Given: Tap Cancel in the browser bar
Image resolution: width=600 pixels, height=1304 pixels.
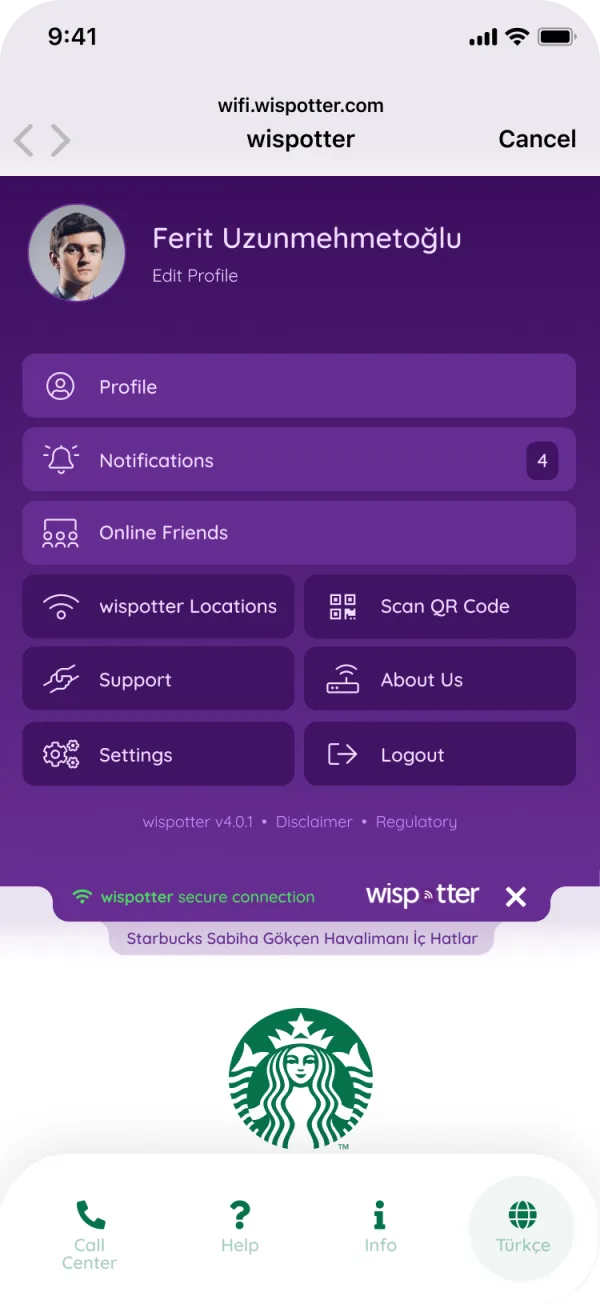Looking at the screenshot, I should tap(537, 139).
